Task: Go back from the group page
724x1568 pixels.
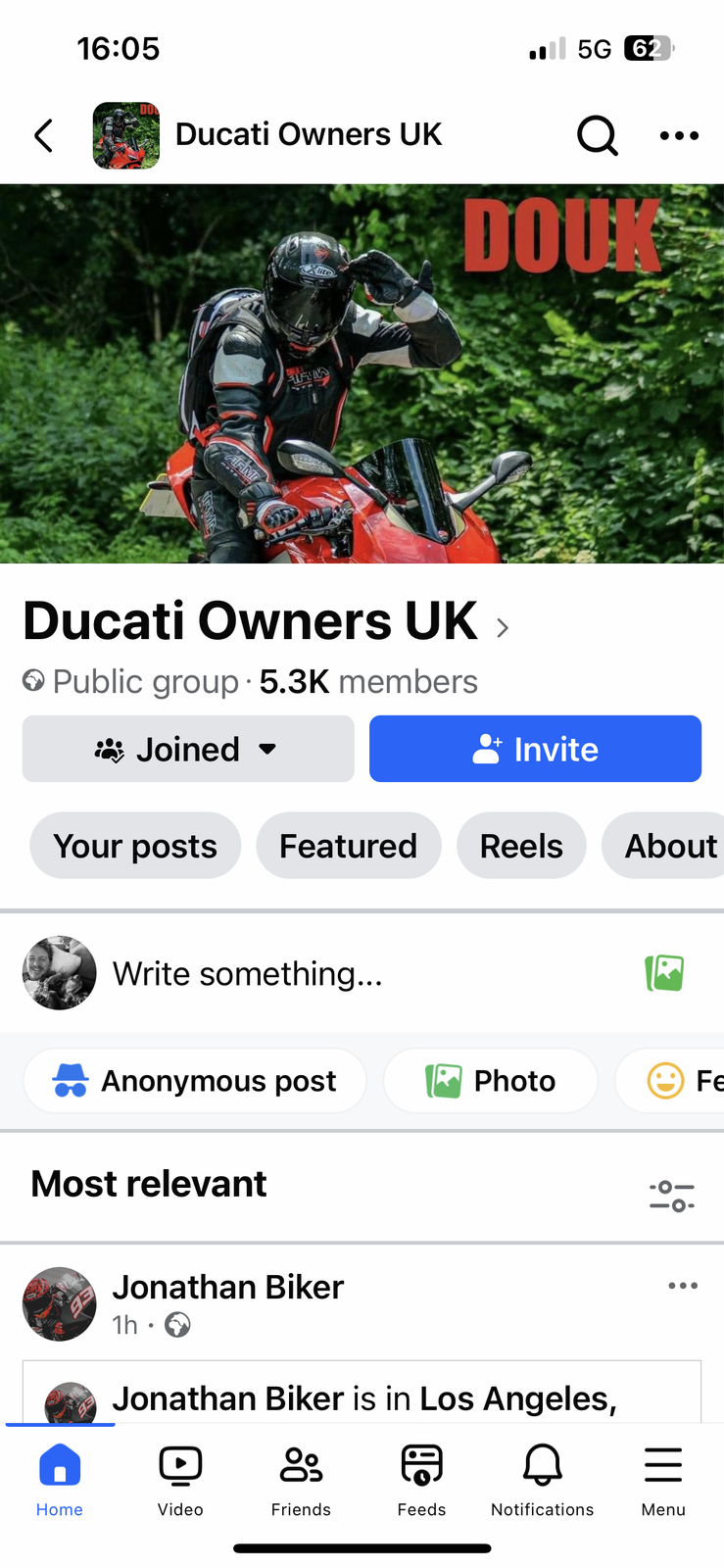Action: (x=44, y=135)
